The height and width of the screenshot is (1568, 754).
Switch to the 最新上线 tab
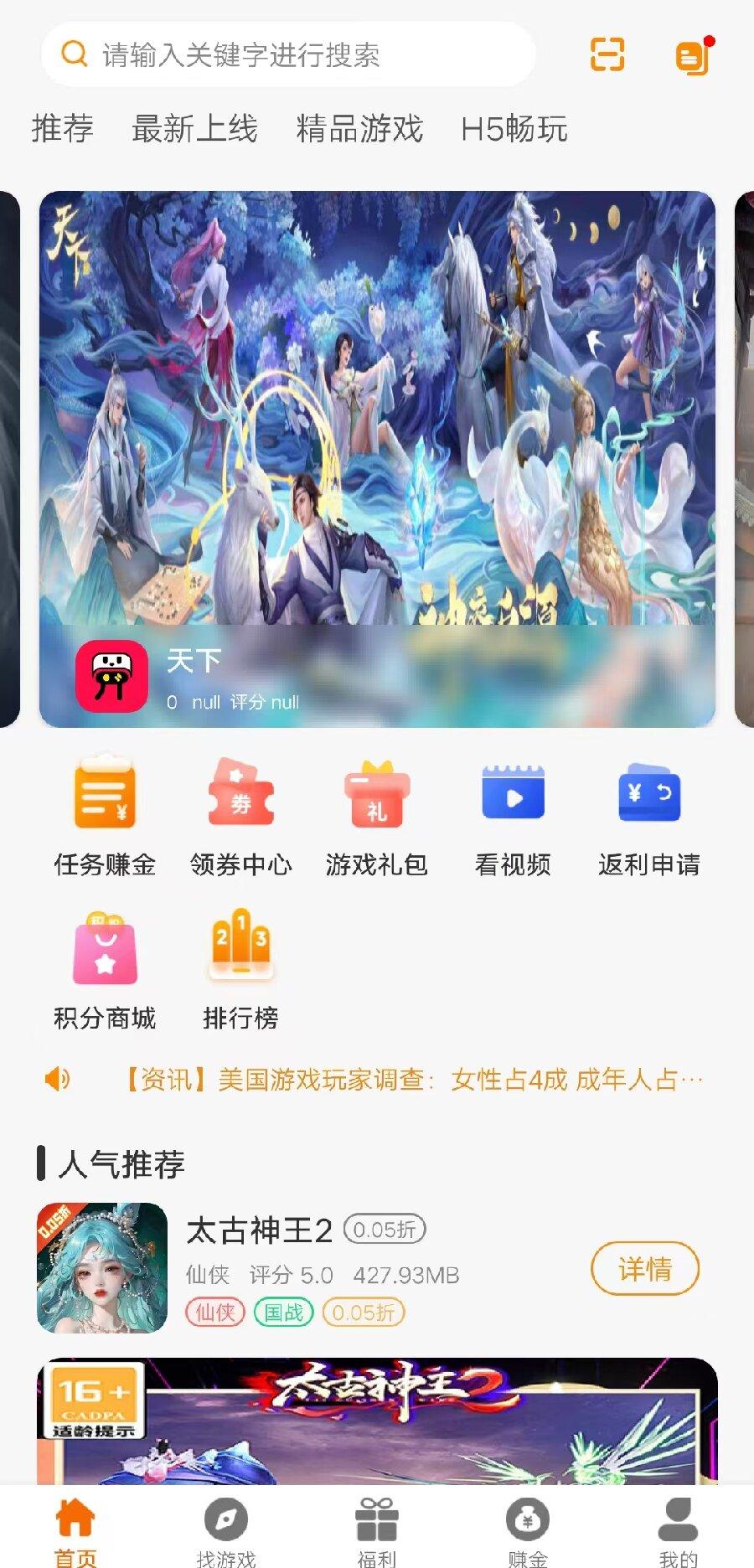tap(194, 129)
